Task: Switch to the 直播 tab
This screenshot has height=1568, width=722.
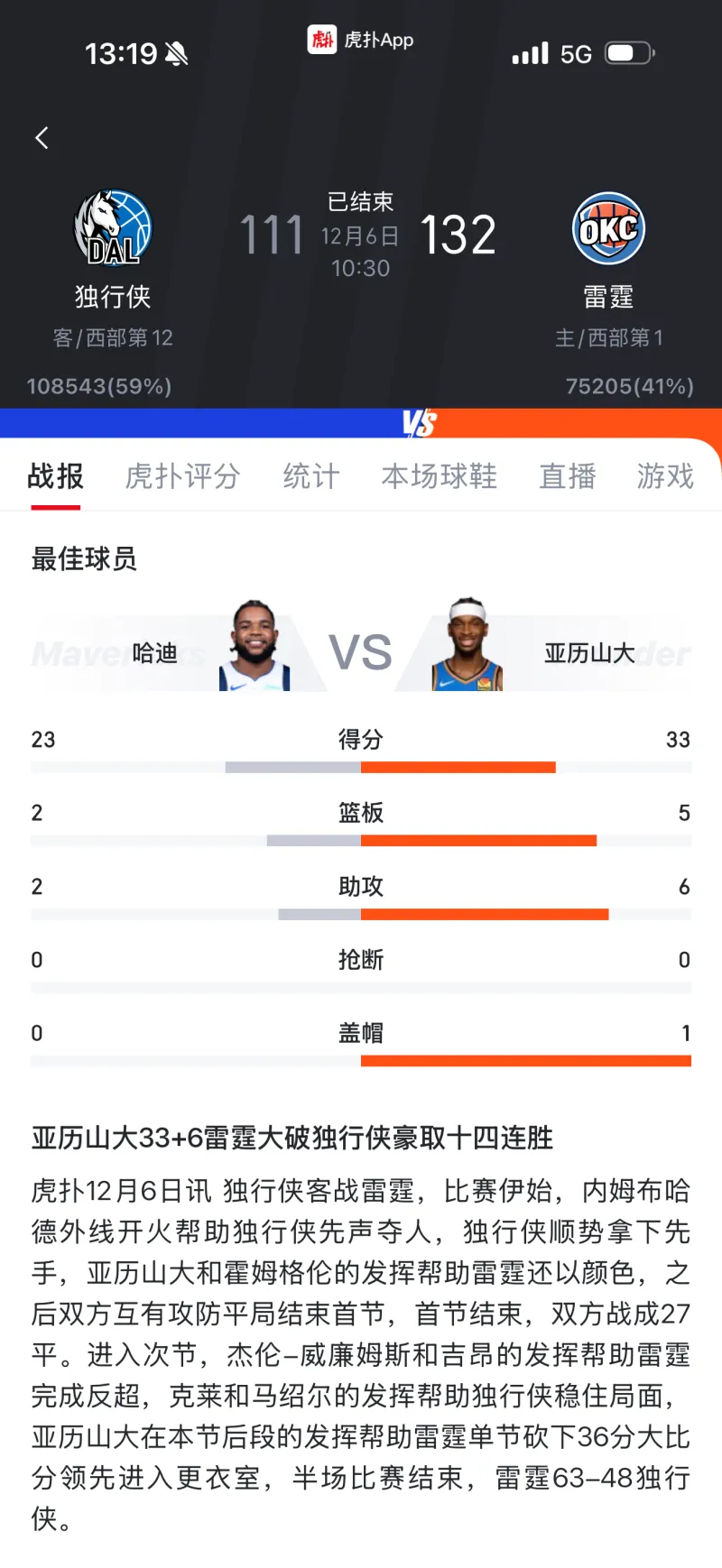Action: [568, 475]
